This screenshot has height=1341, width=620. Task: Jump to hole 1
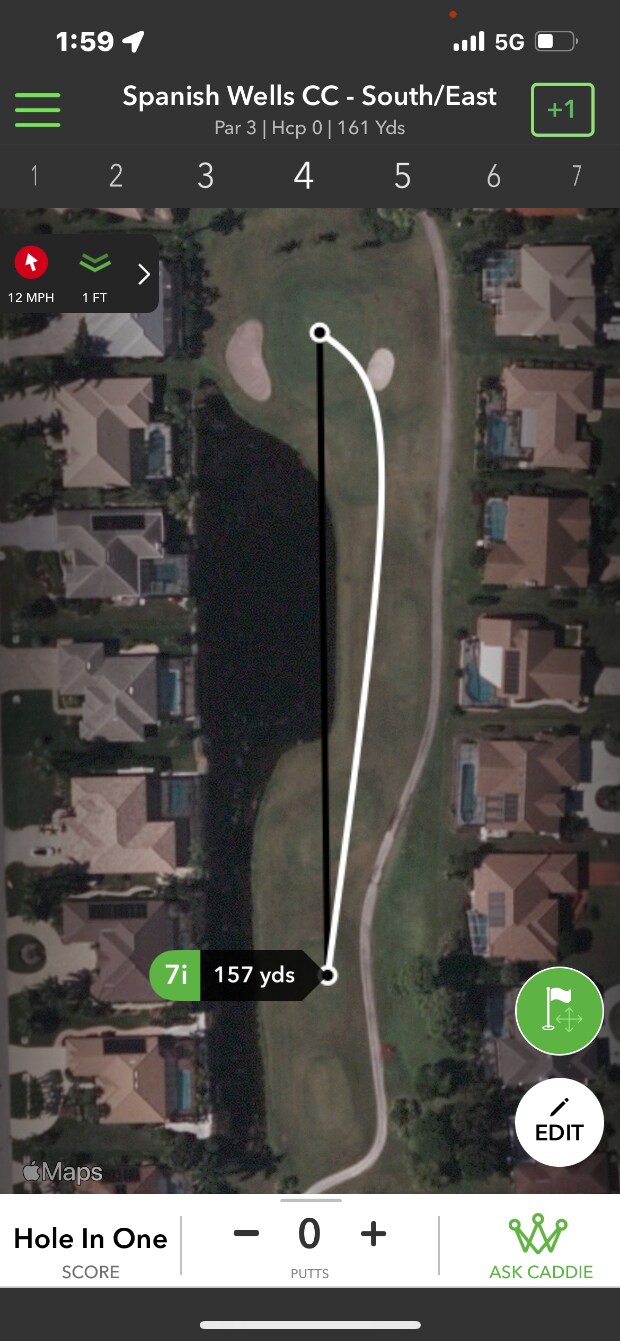coord(34,177)
